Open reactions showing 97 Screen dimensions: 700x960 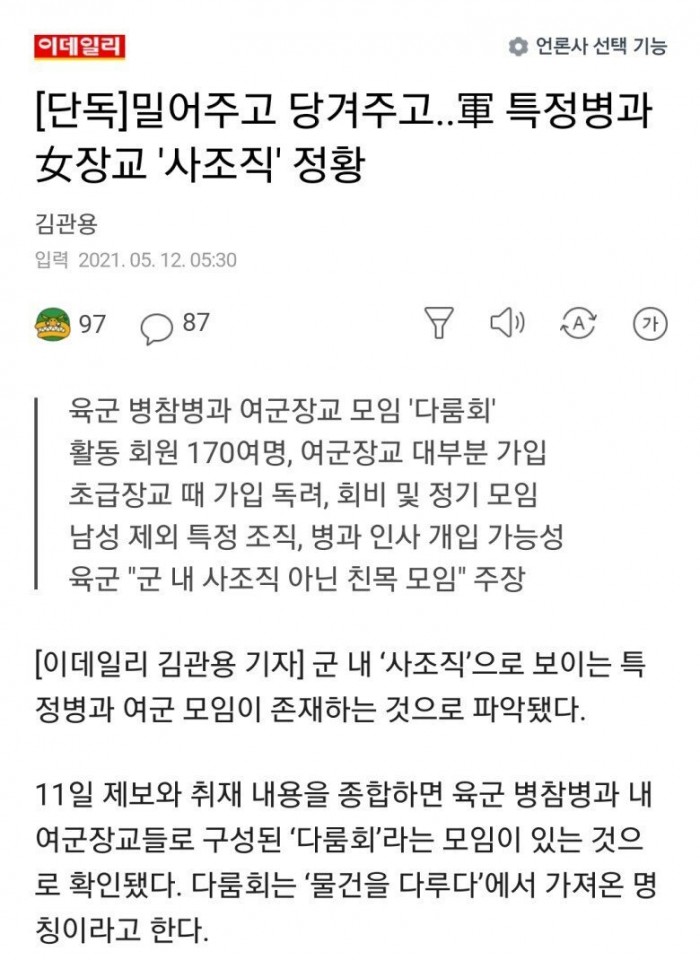tap(70, 324)
